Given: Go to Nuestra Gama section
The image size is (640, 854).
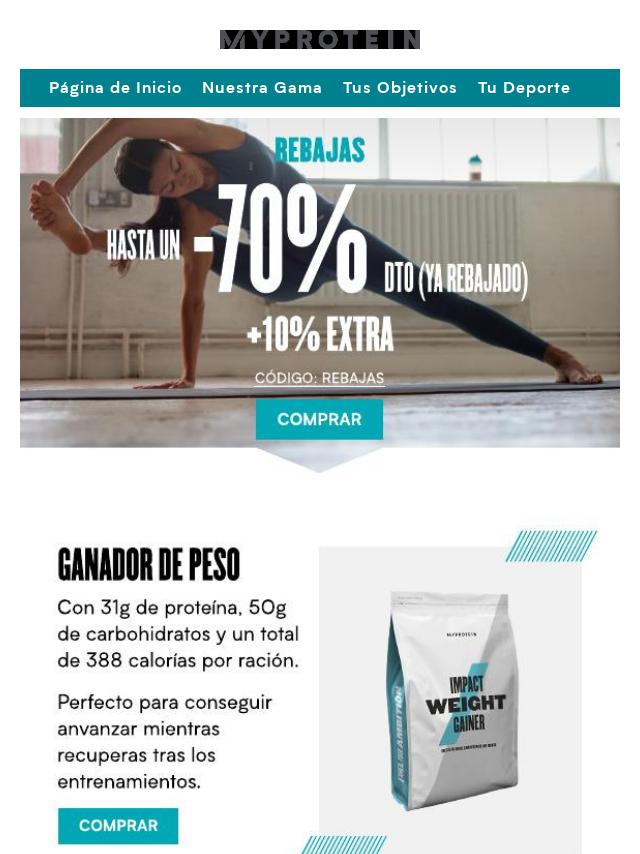Looking at the screenshot, I should [262, 88].
